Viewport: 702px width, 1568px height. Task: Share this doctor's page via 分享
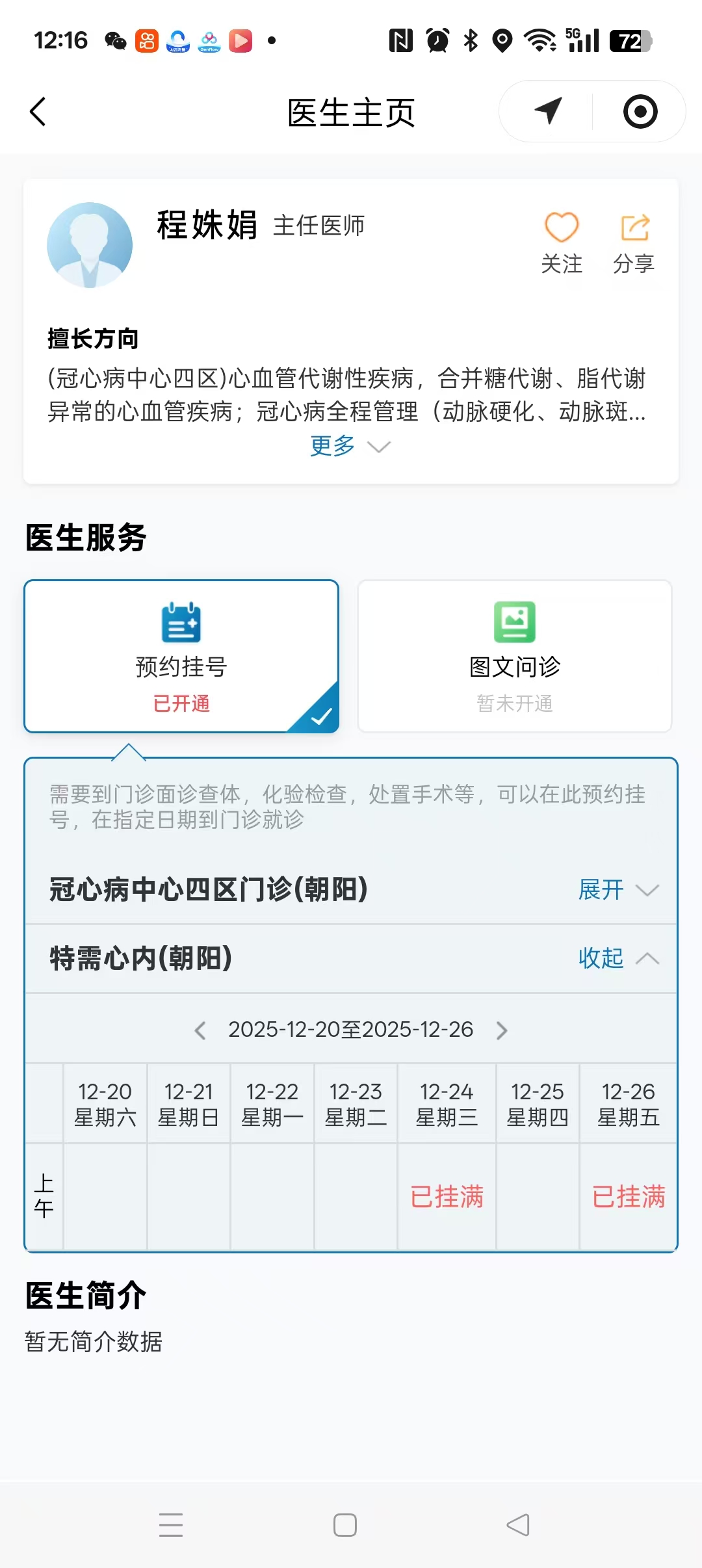(634, 243)
